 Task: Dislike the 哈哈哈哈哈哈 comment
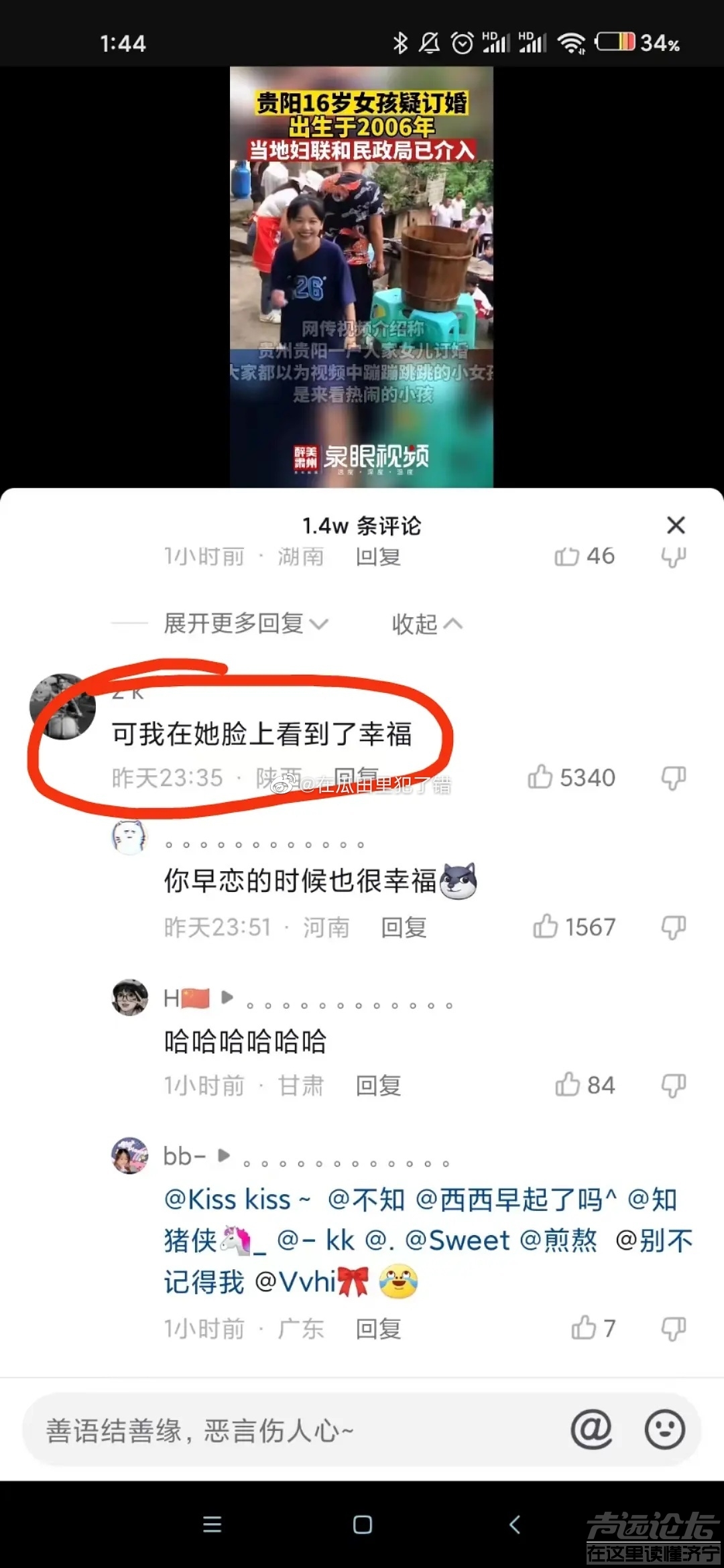673,1086
